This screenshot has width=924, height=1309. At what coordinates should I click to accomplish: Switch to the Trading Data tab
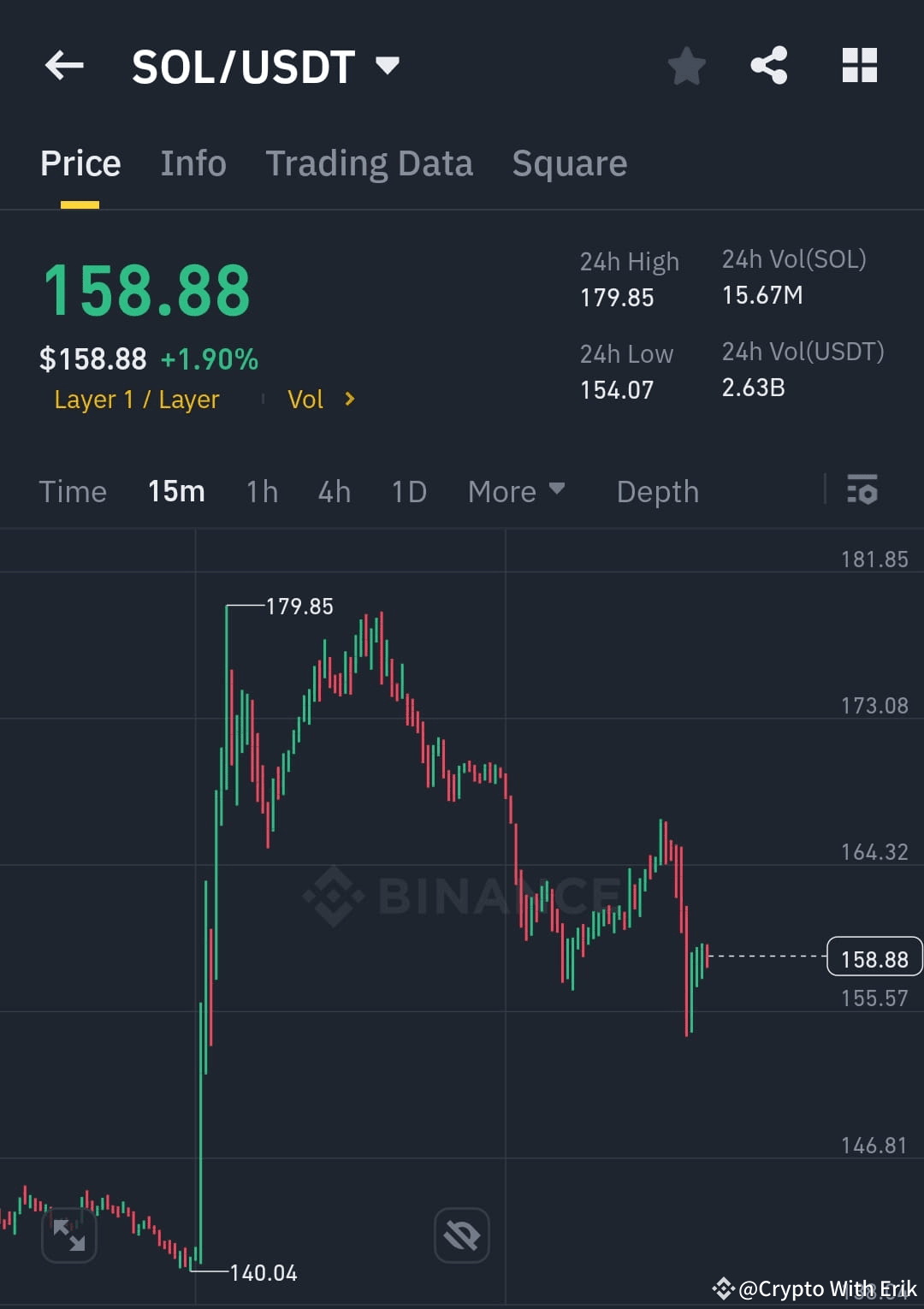click(x=370, y=163)
